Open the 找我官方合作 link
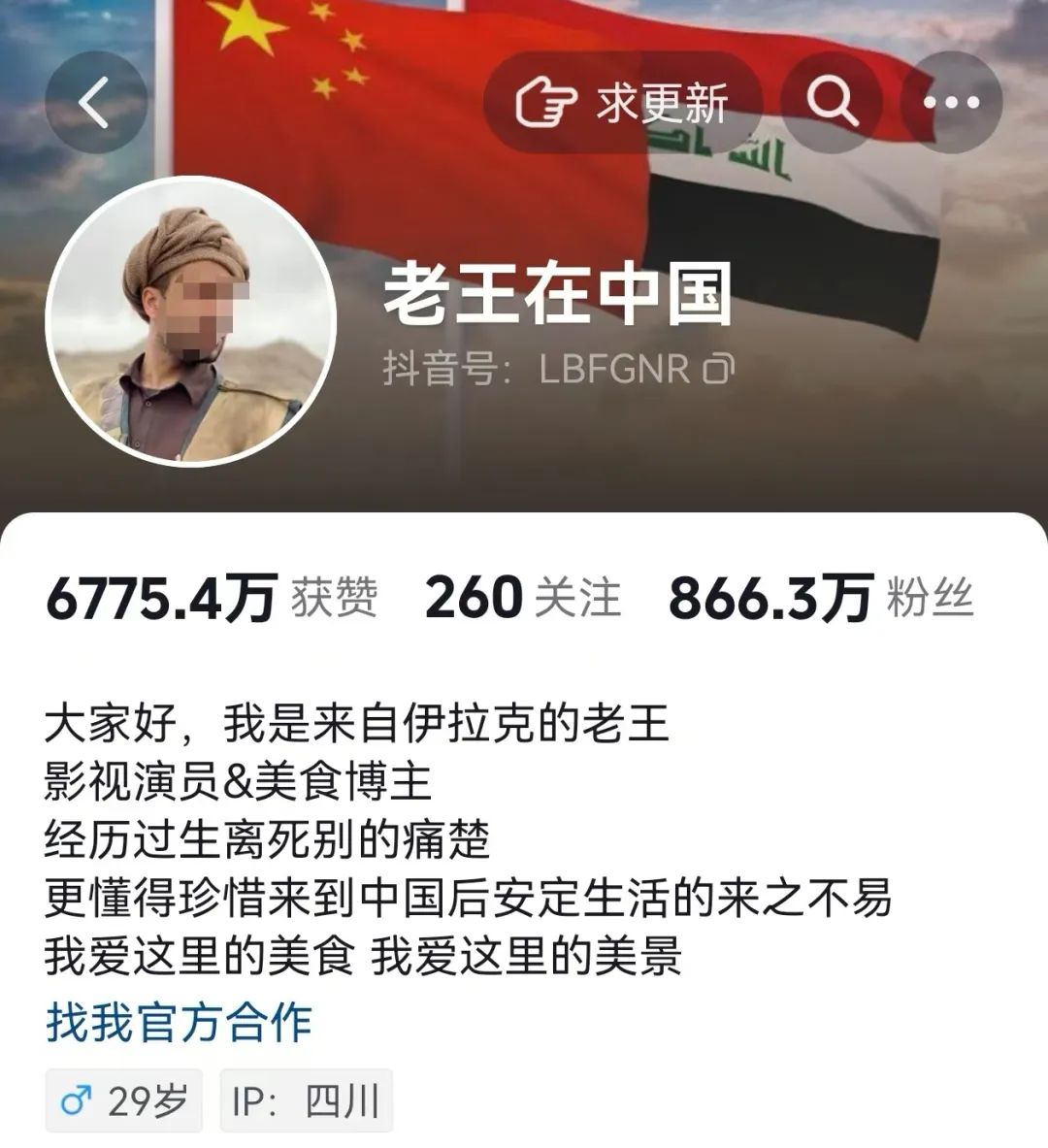Viewport: 1048px width, 1148px height. (180, 1023)
